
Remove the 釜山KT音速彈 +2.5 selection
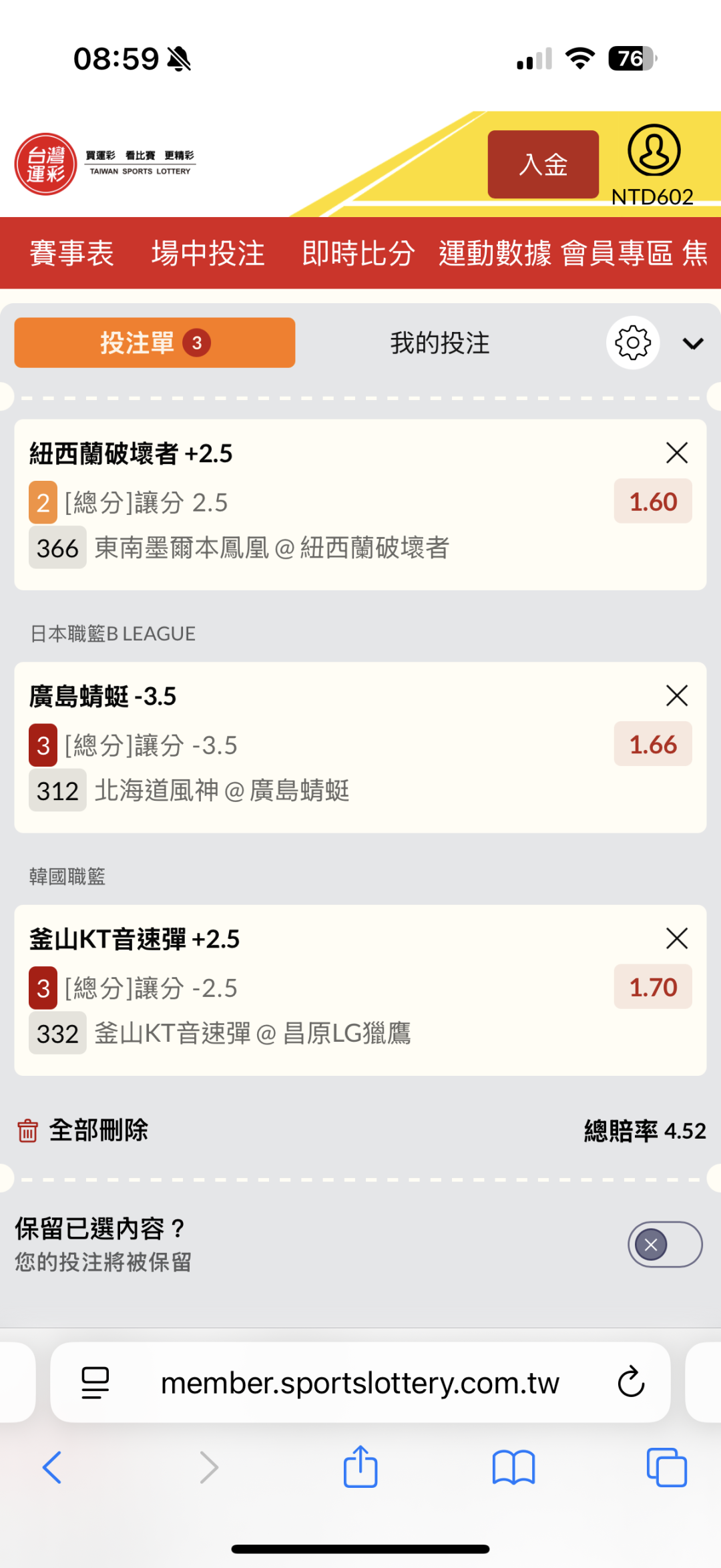676,938
